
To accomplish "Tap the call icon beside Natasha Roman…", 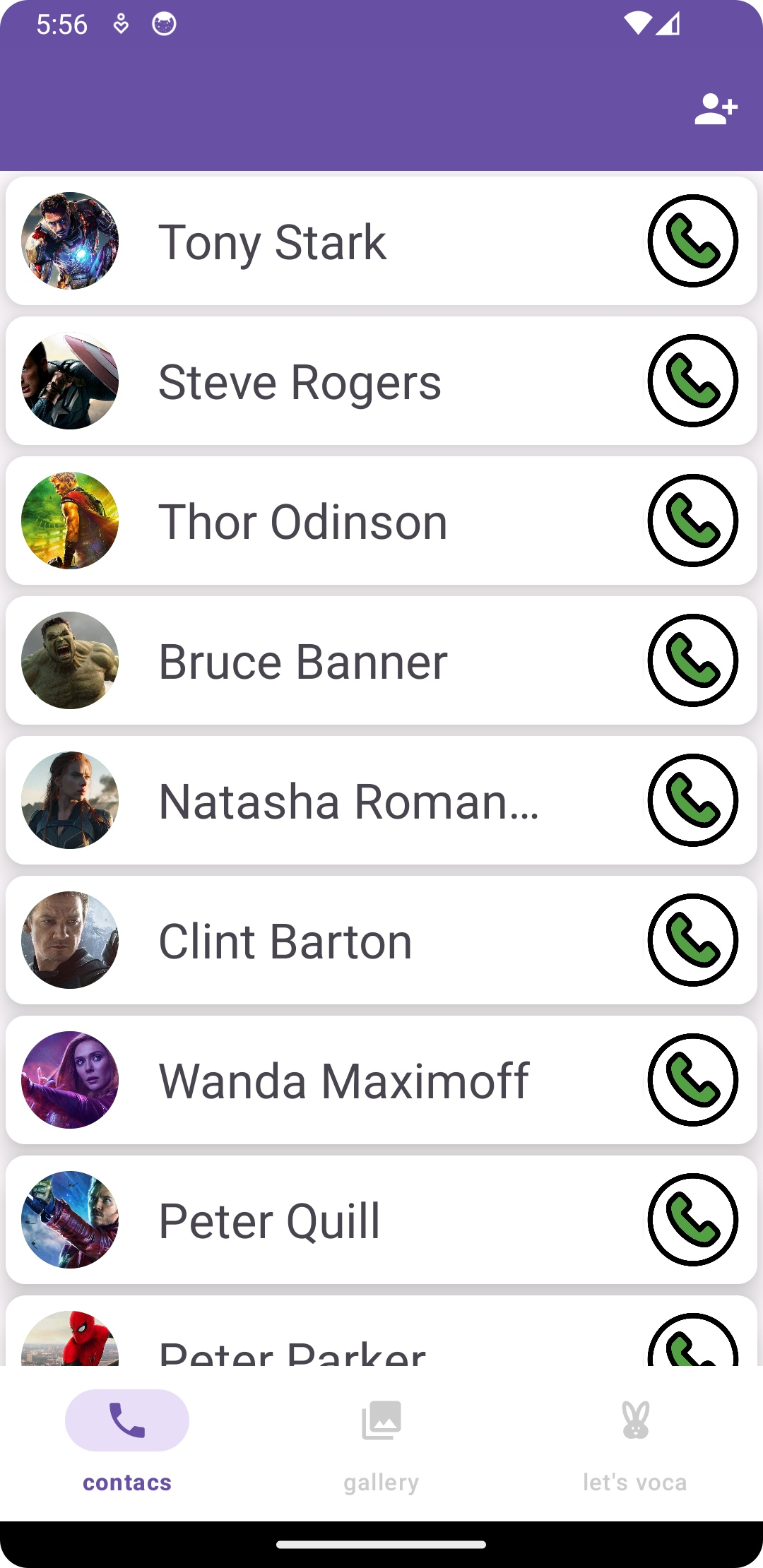I will (692, 800).
